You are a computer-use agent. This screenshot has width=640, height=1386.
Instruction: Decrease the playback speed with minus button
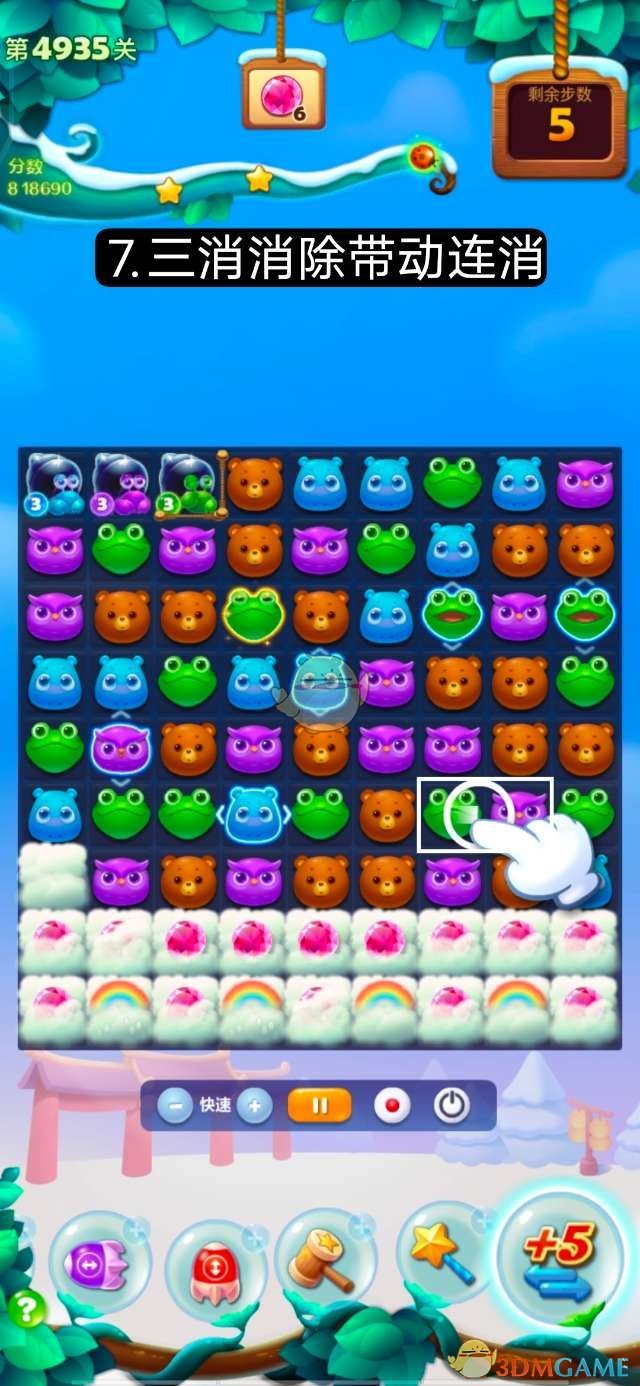(x=176, y=1106)
